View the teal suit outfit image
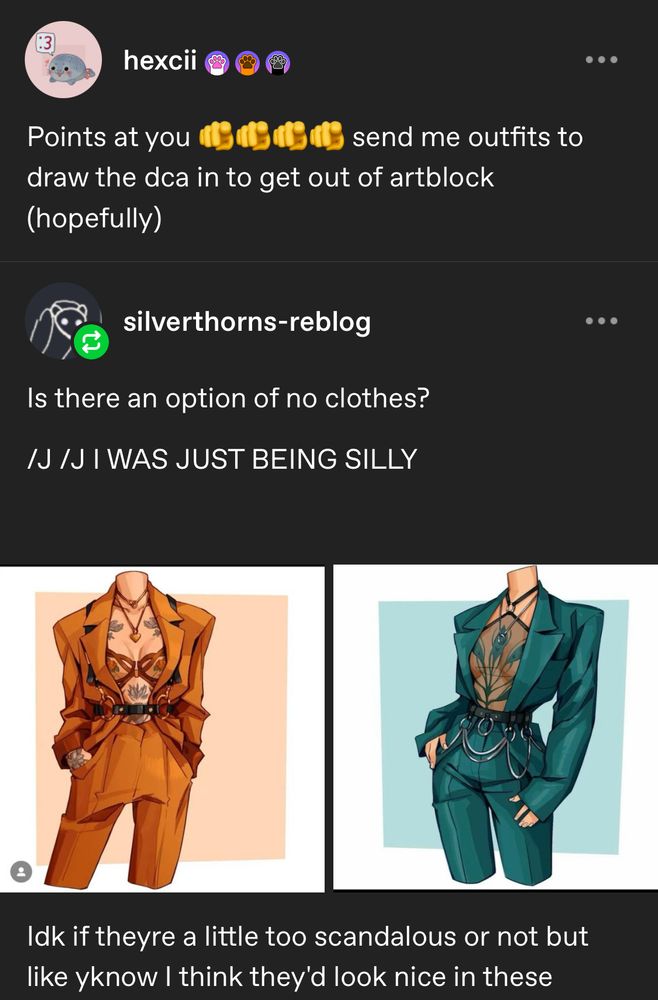 [x=495, y=728]
